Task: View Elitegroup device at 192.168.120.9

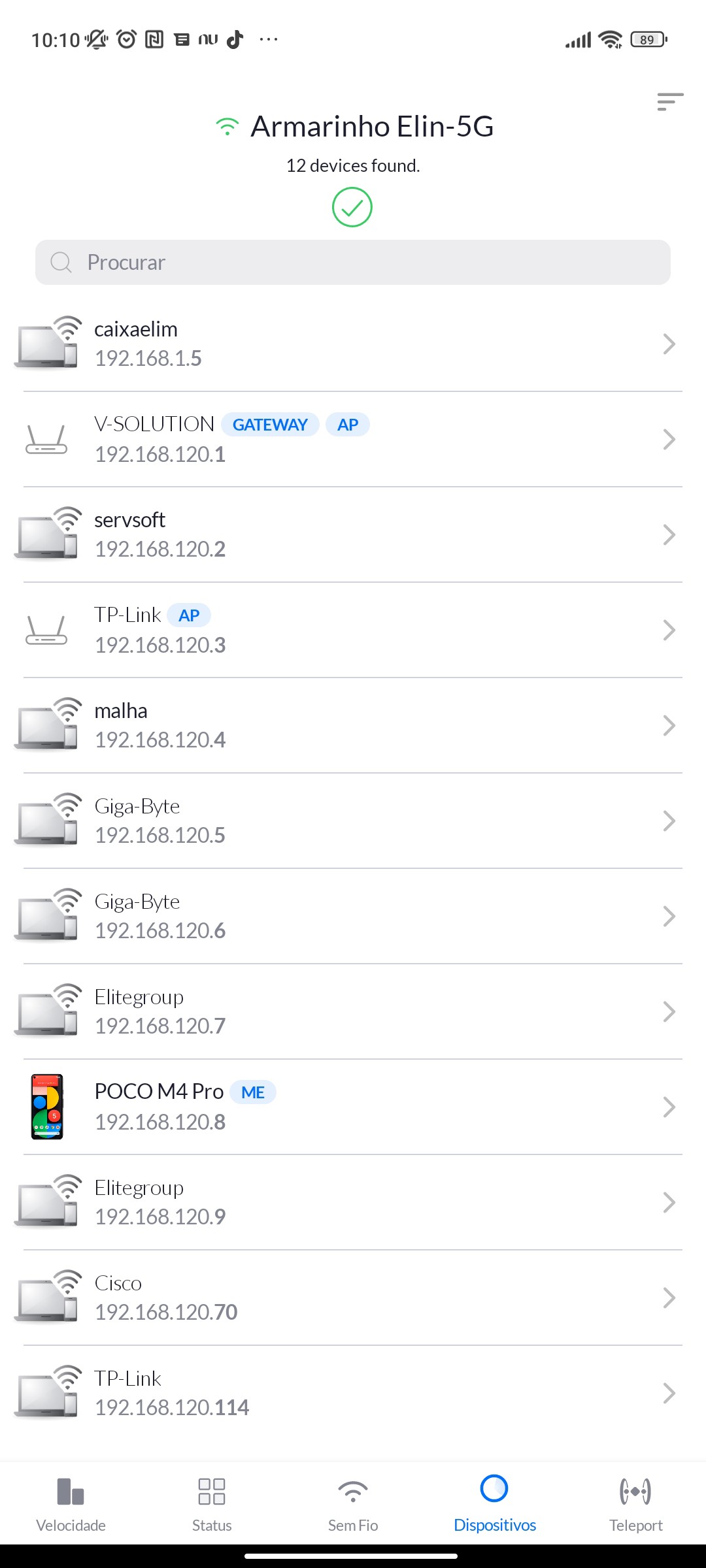Action: point(353,1202)
